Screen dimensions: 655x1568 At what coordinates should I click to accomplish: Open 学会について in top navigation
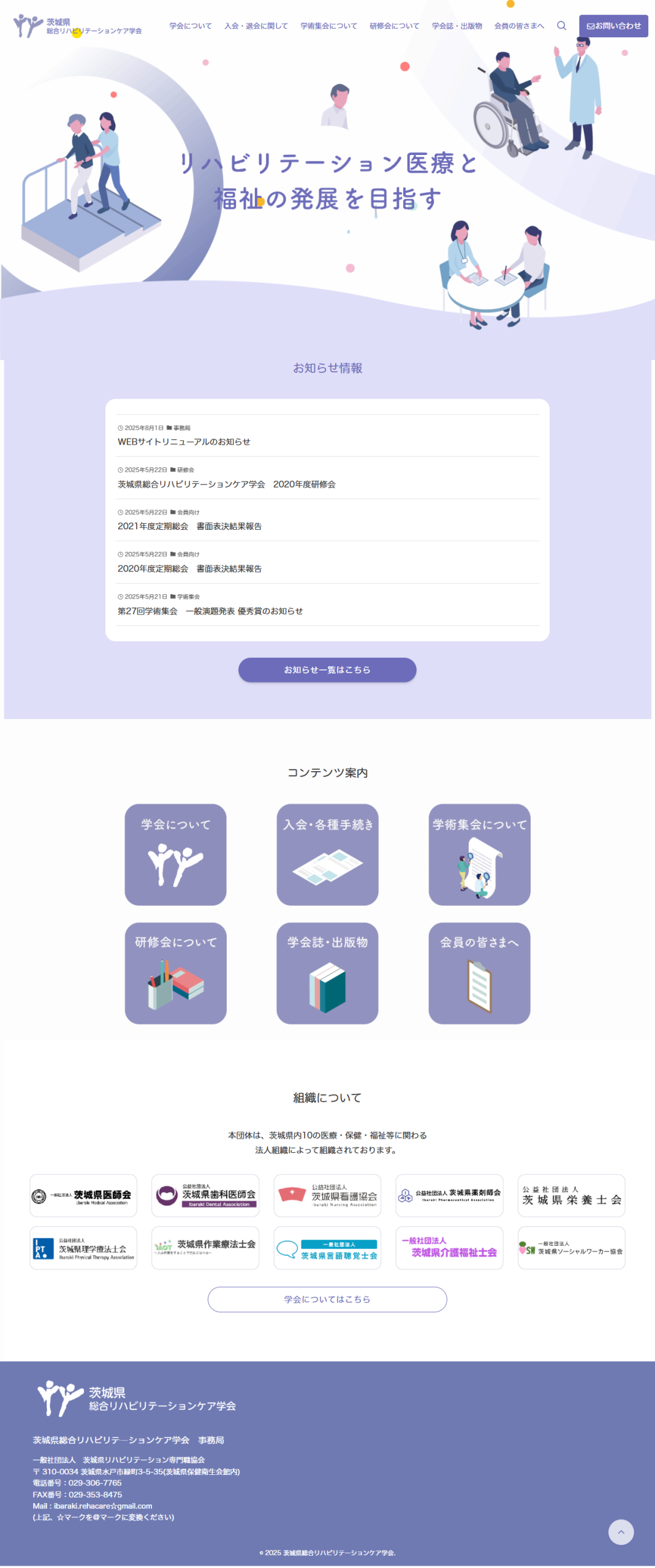(191, 26)
